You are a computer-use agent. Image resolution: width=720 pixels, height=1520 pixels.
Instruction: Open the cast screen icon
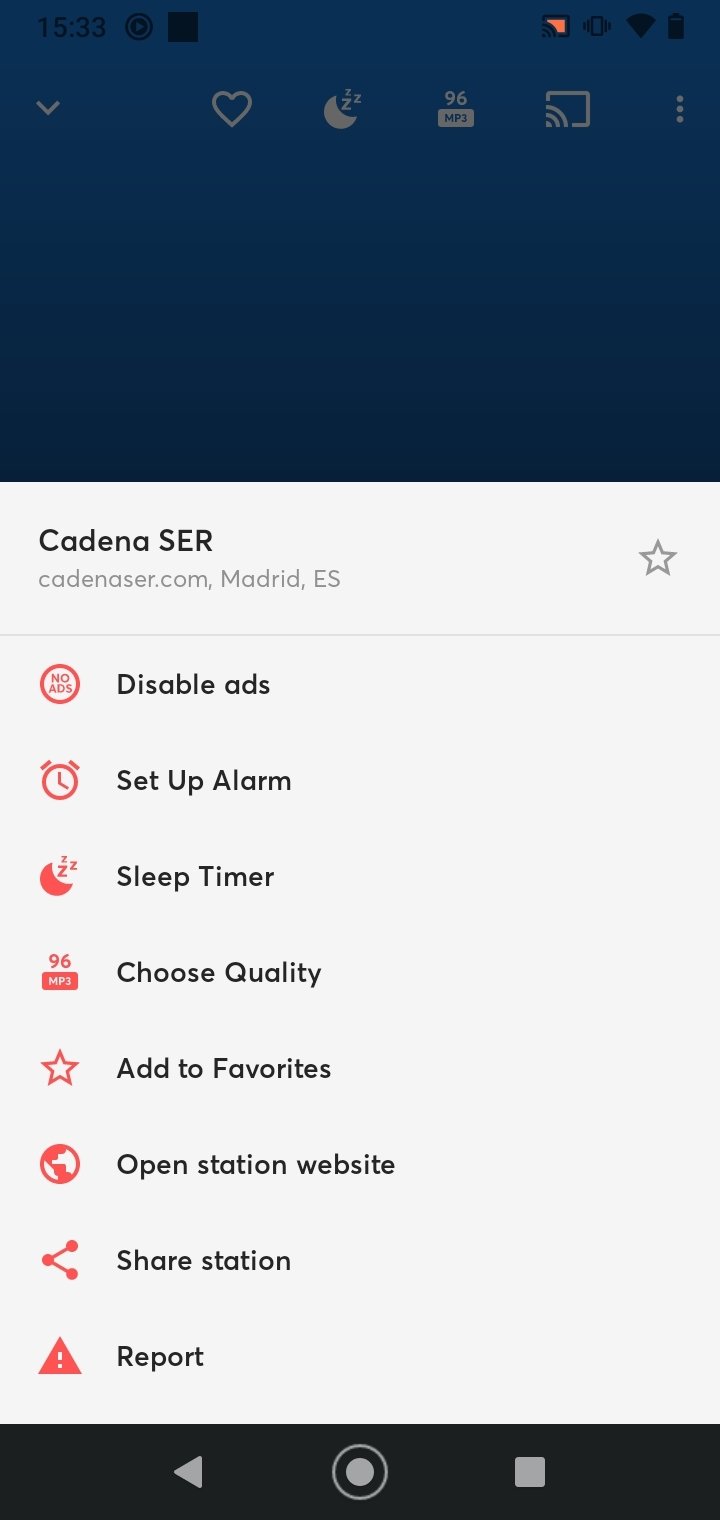(567, 109)
